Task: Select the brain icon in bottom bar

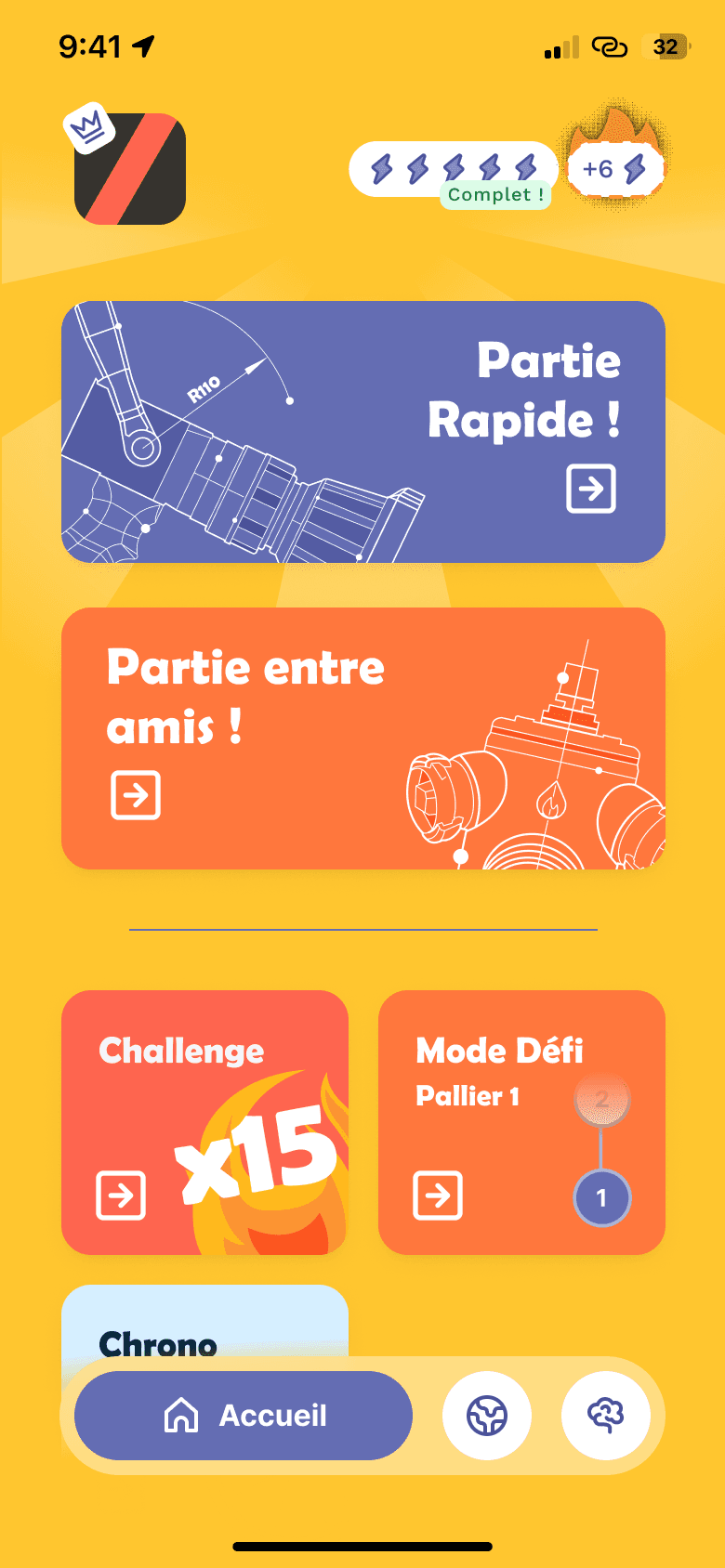Action: click(x=606, y=1415)
